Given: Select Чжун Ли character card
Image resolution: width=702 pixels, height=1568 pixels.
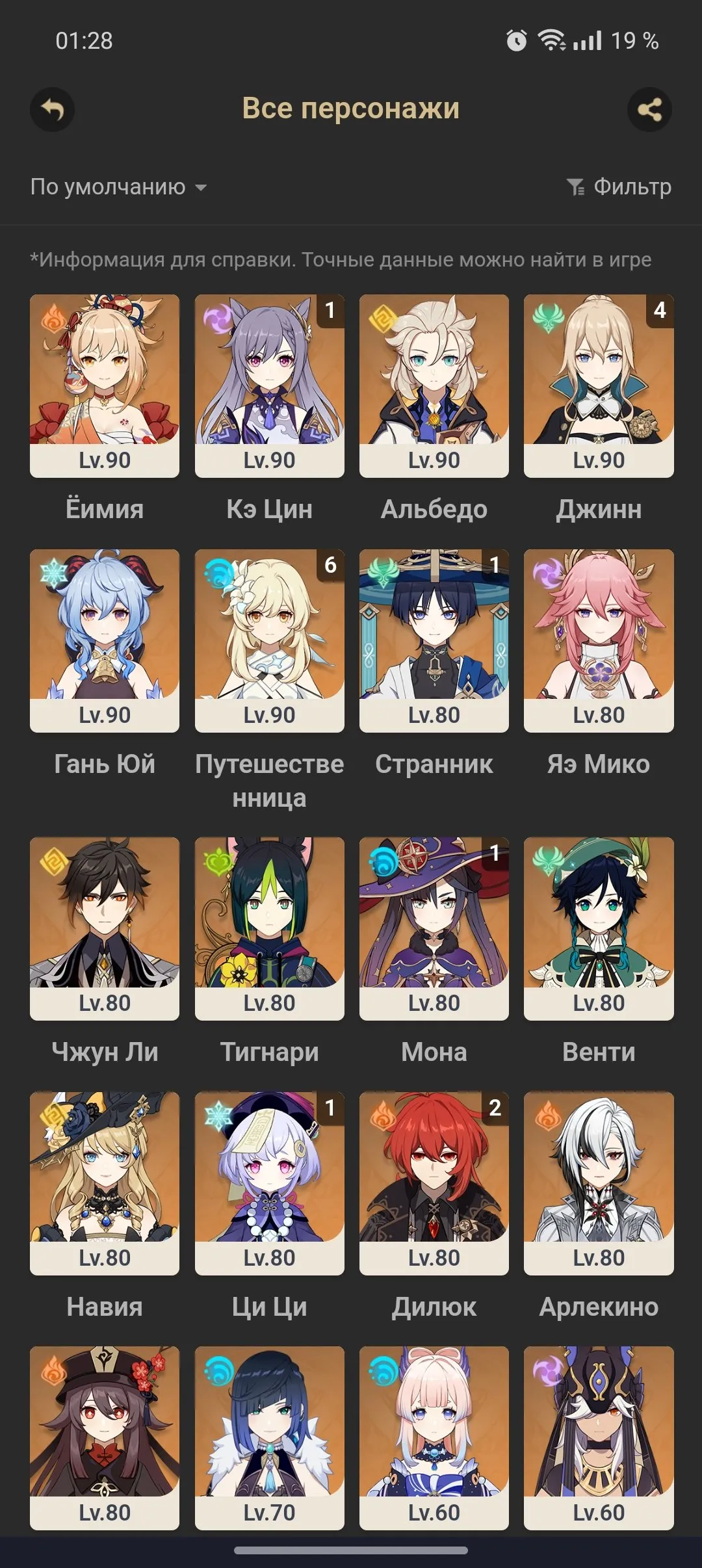Looking at the screenshot, I should [x=105, y=928].
